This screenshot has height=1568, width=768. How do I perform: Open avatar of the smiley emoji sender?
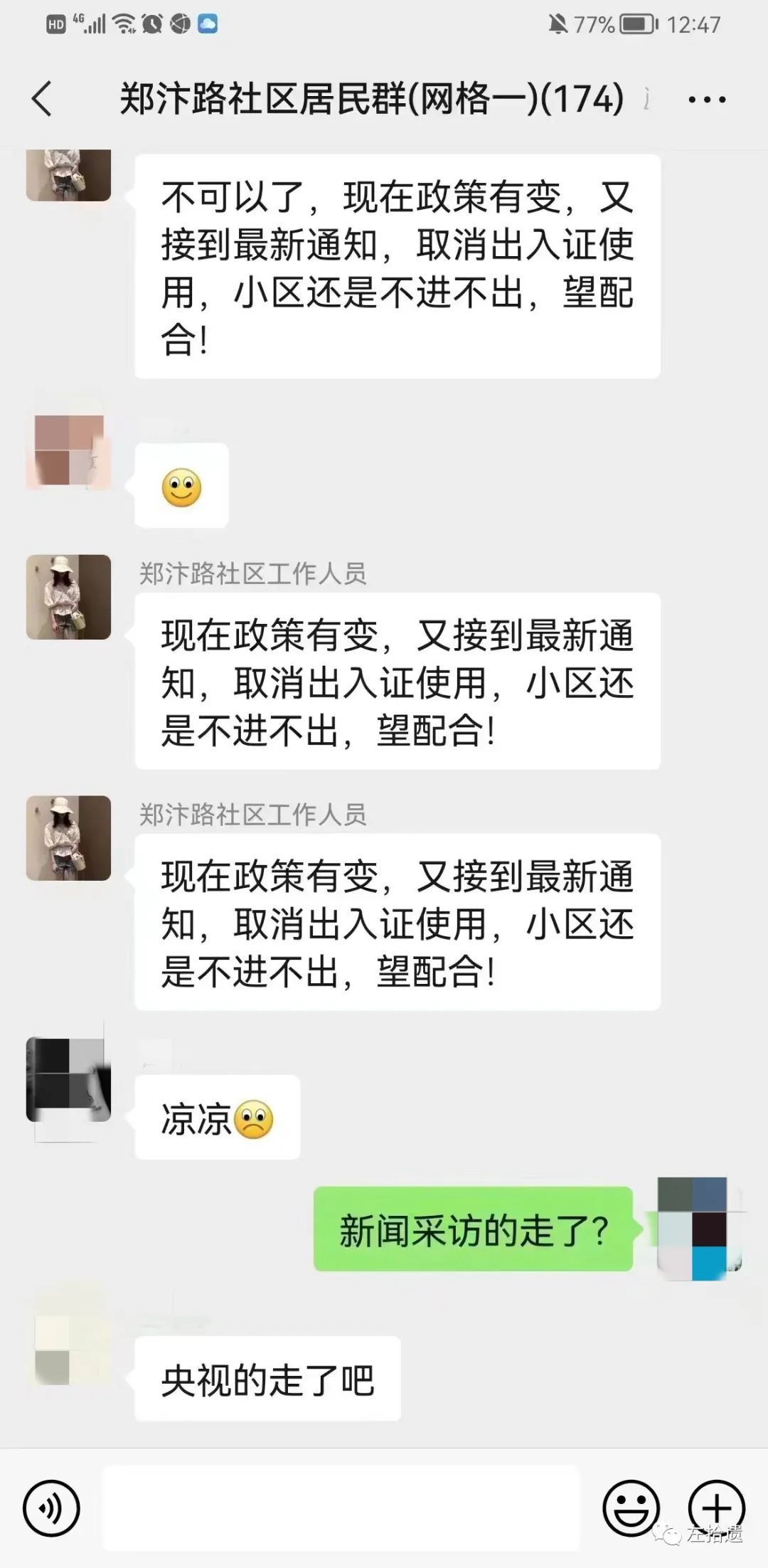pyautogui.click(x=68, y=452)
